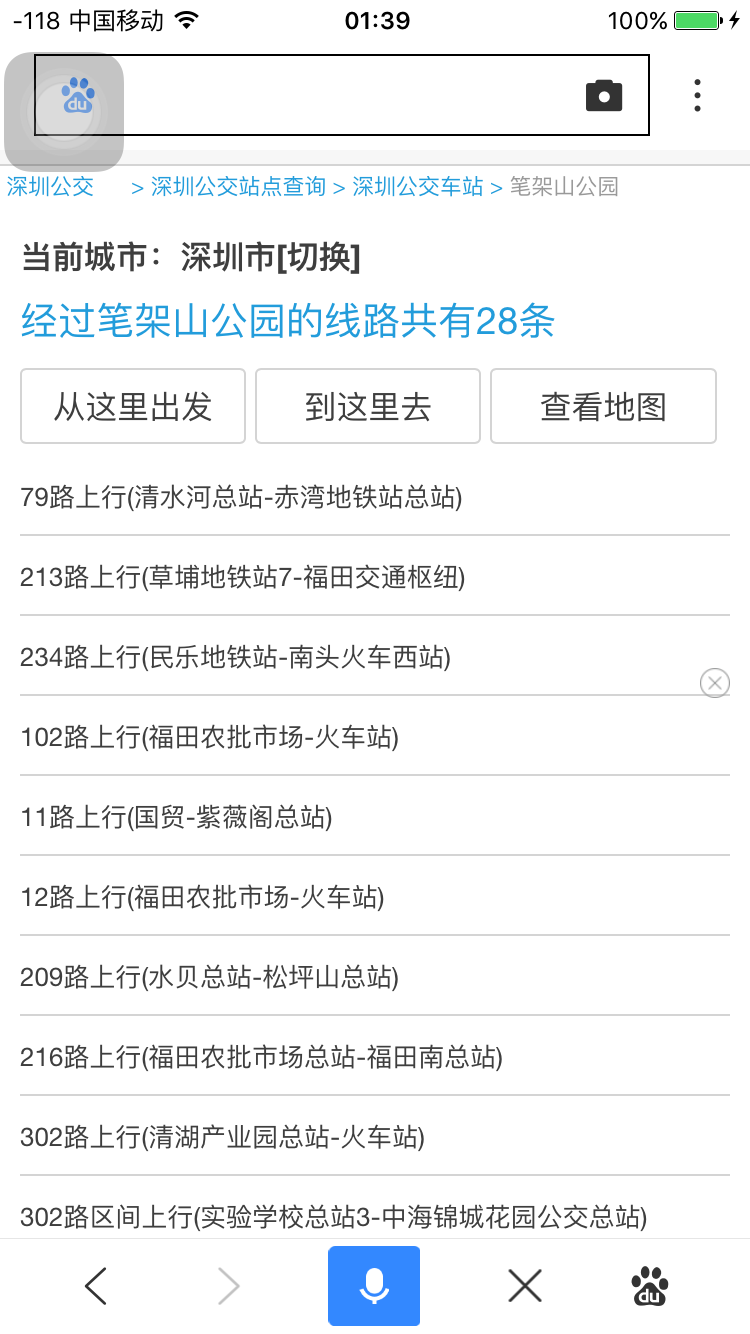This screenshot has width=750, height=1334.
Task: Open route 11路上行 国贸-紫薇阁总站
Action: (375, 817)
